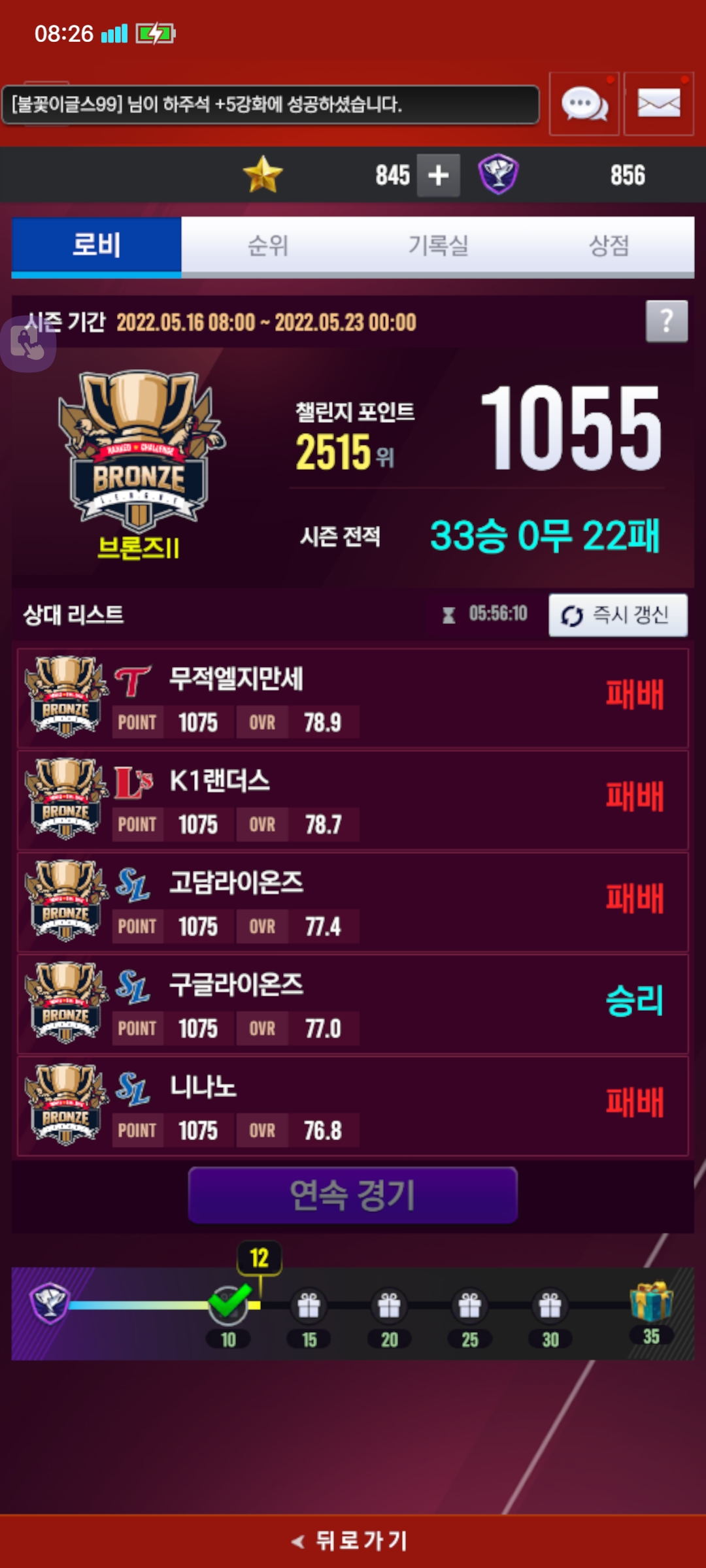Select opponent K1랜더스
706x1568 pixels.
click(353, 800)
